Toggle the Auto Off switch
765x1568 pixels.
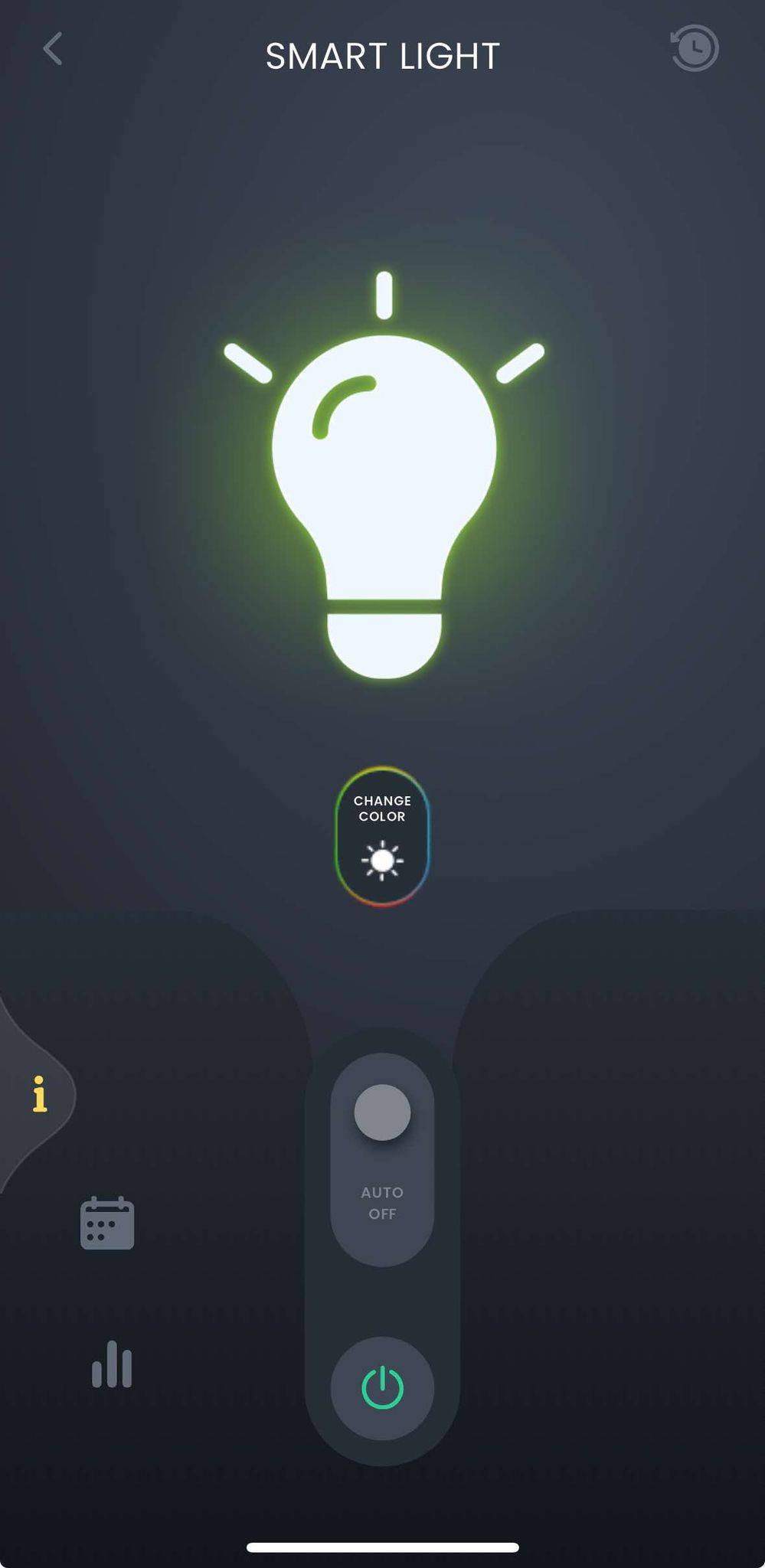coord(382,1159)
